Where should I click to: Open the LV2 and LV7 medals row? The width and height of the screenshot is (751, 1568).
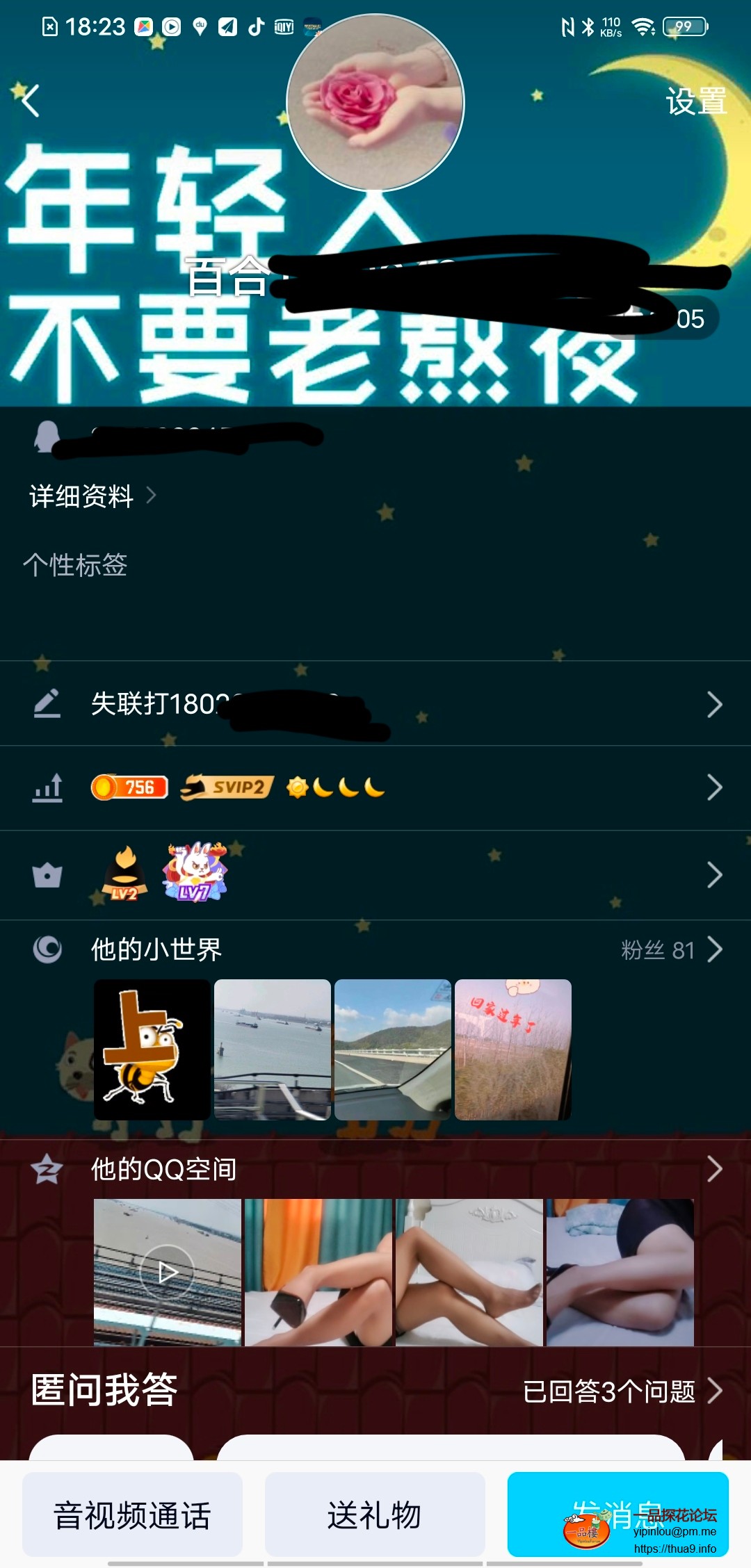coord(375,874)
